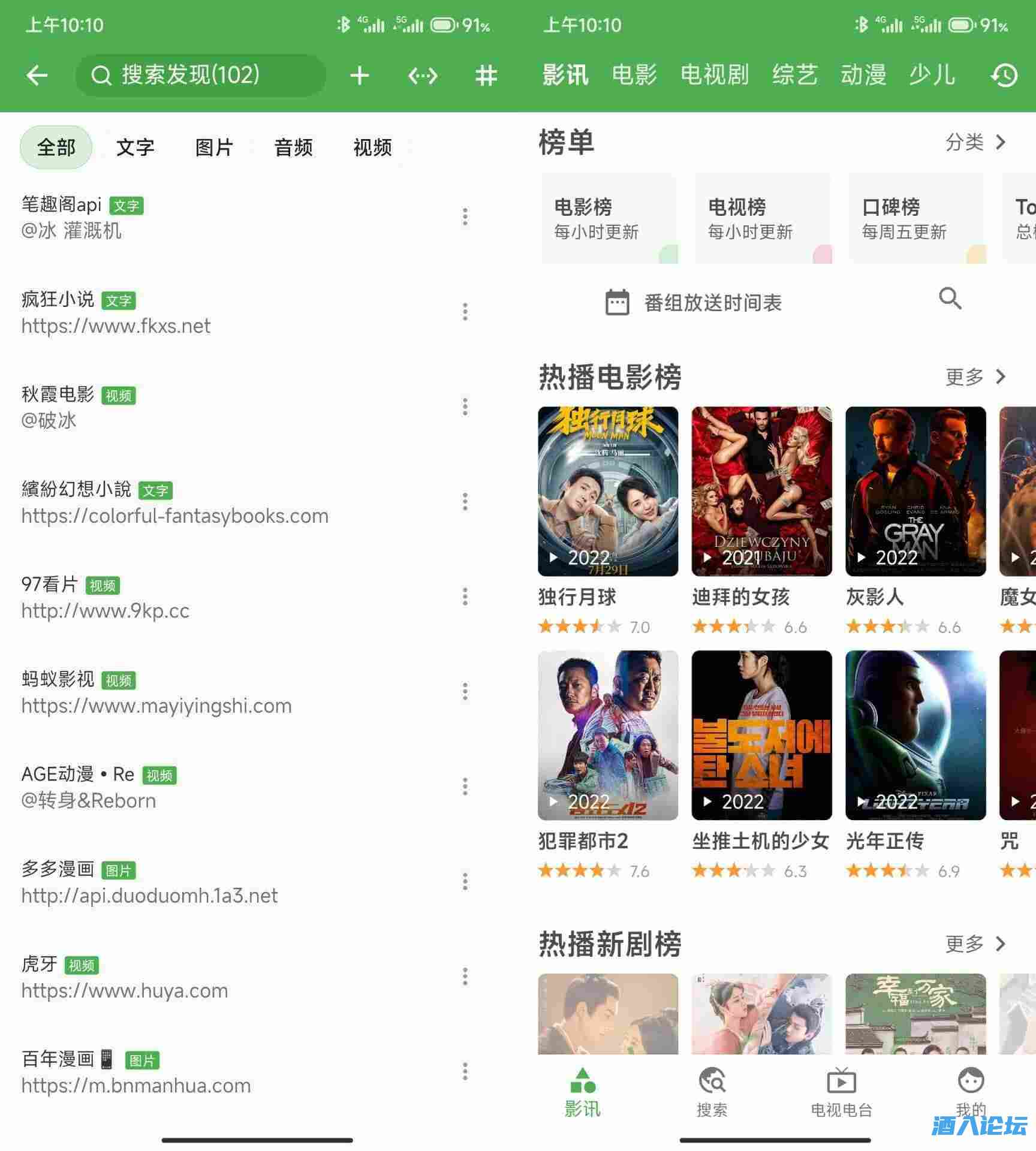Open more options for 蚂蚁影视
This screenshot has width=1036, height=1151.
pyautogui.click(x=465, y=692)
